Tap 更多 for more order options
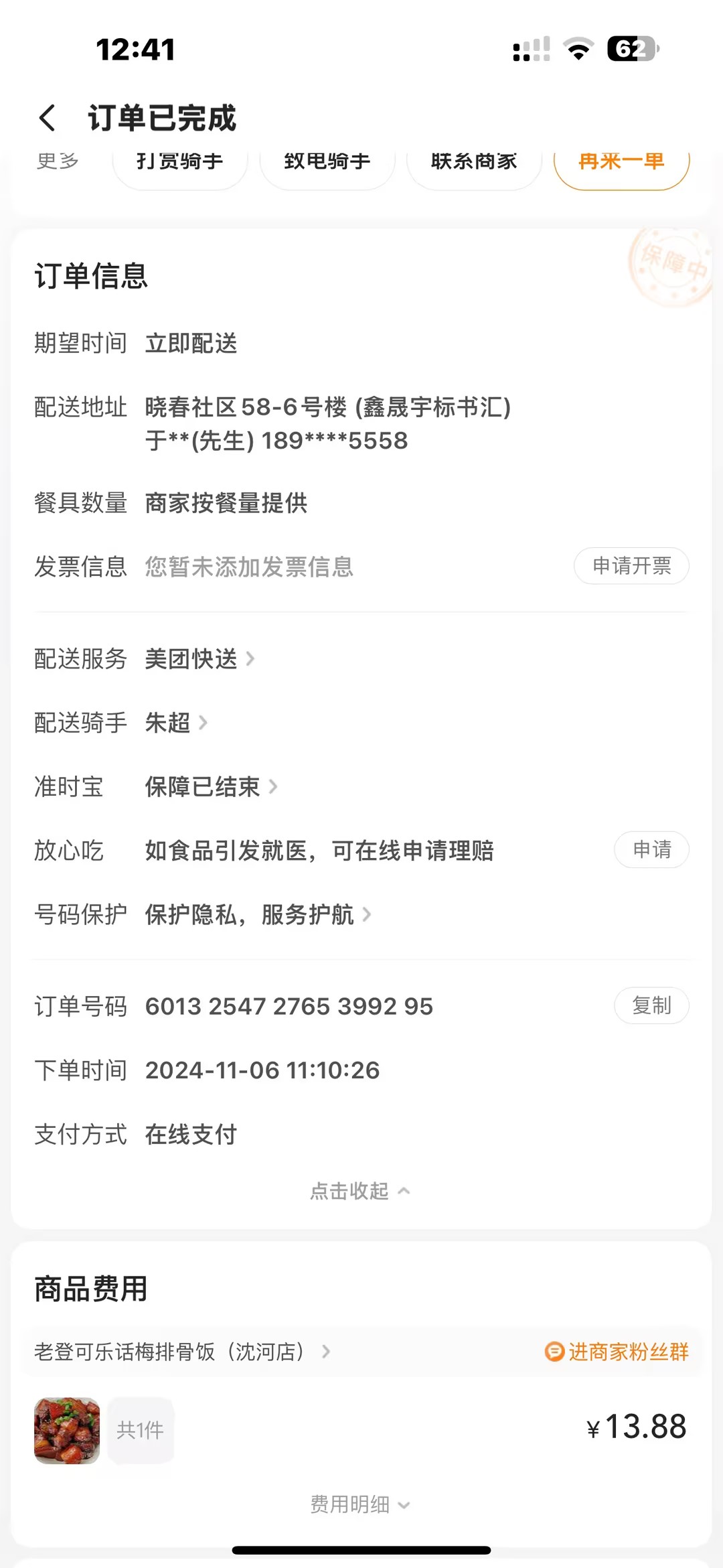 click(58, 162)
